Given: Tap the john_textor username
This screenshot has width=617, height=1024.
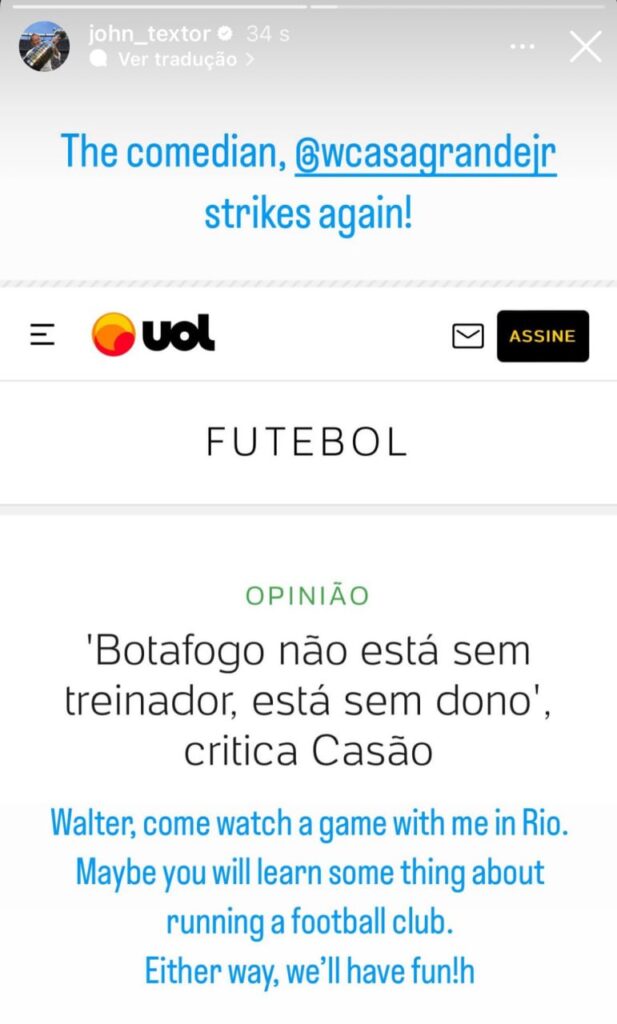Looking at the screenshot, I should coord(149,34).
